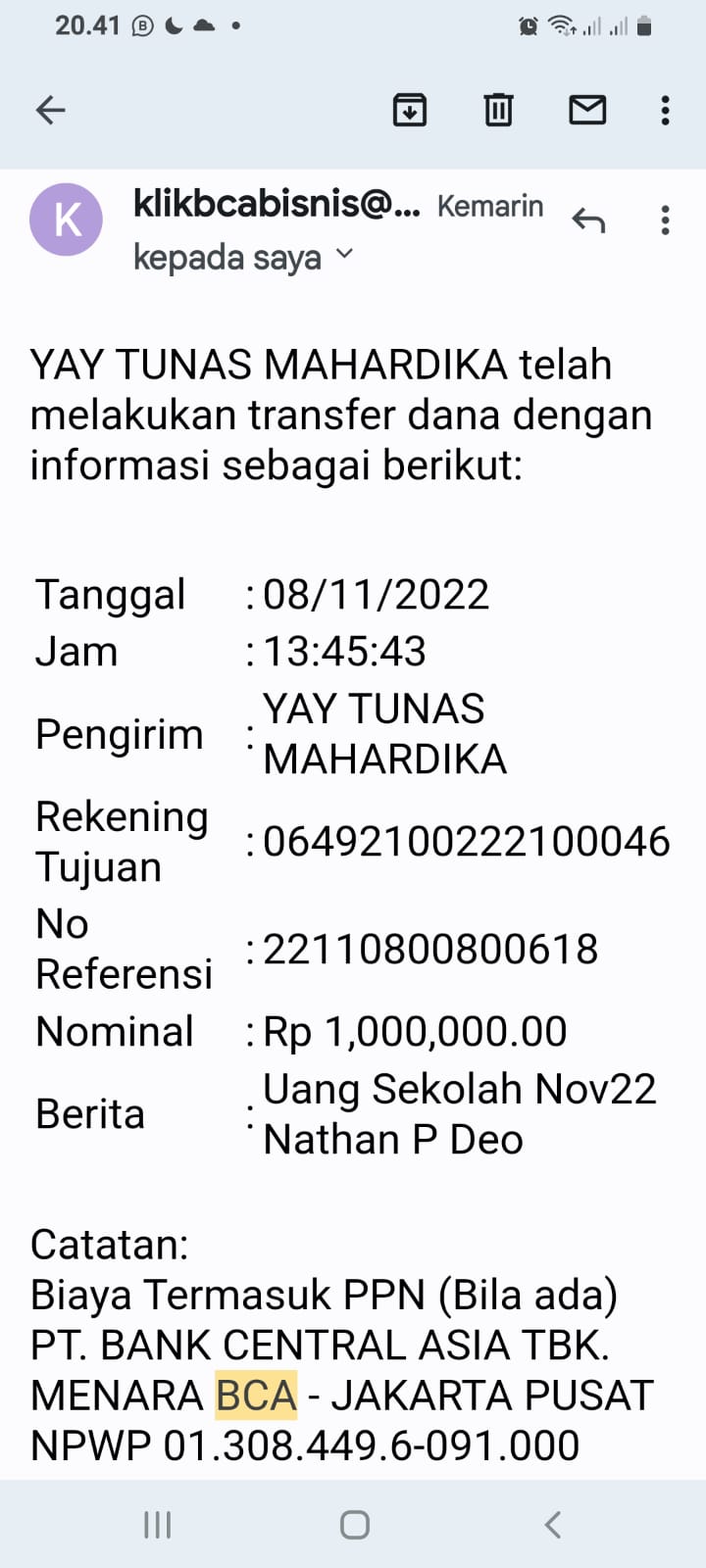Reply to the klikbcabisnis email

(588, 220)
